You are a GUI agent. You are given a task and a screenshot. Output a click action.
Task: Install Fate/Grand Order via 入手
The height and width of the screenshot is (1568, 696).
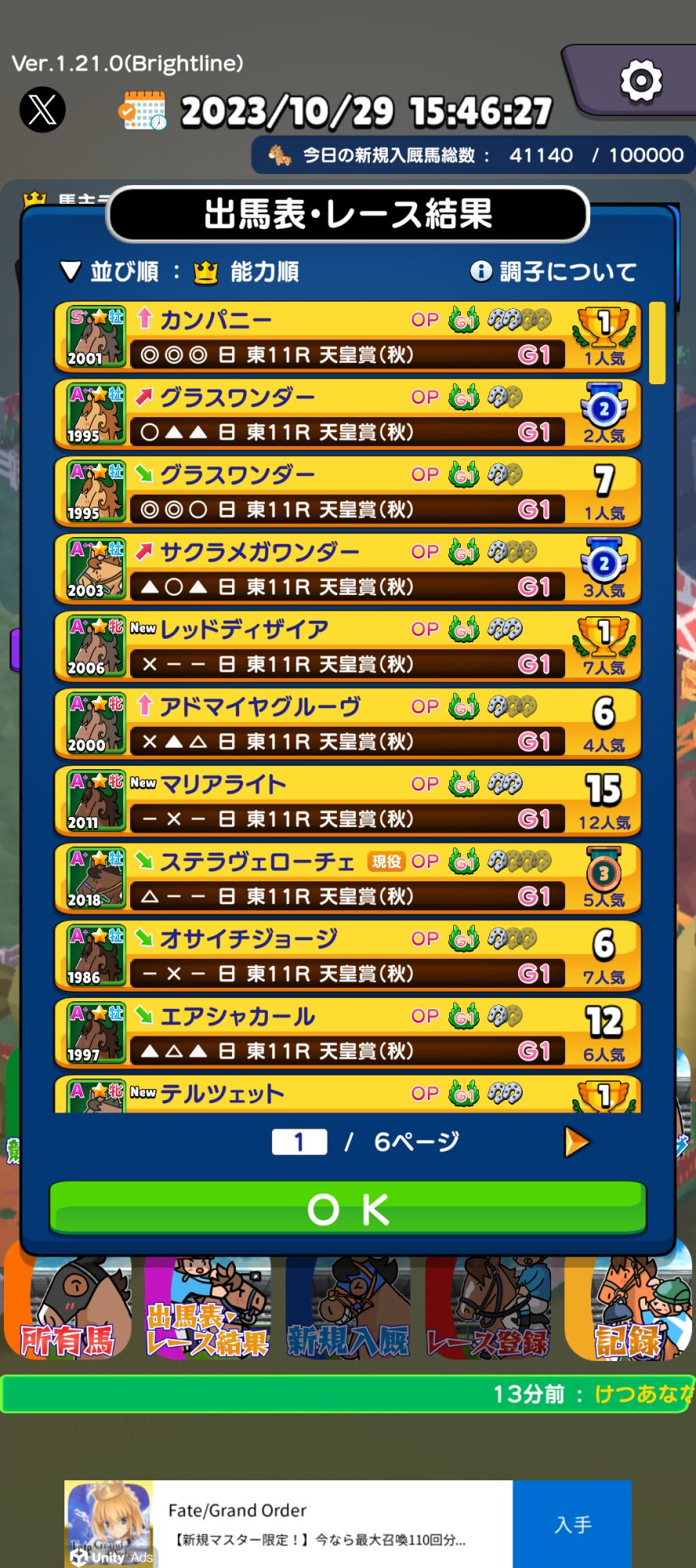click(x=572, y=1524)
